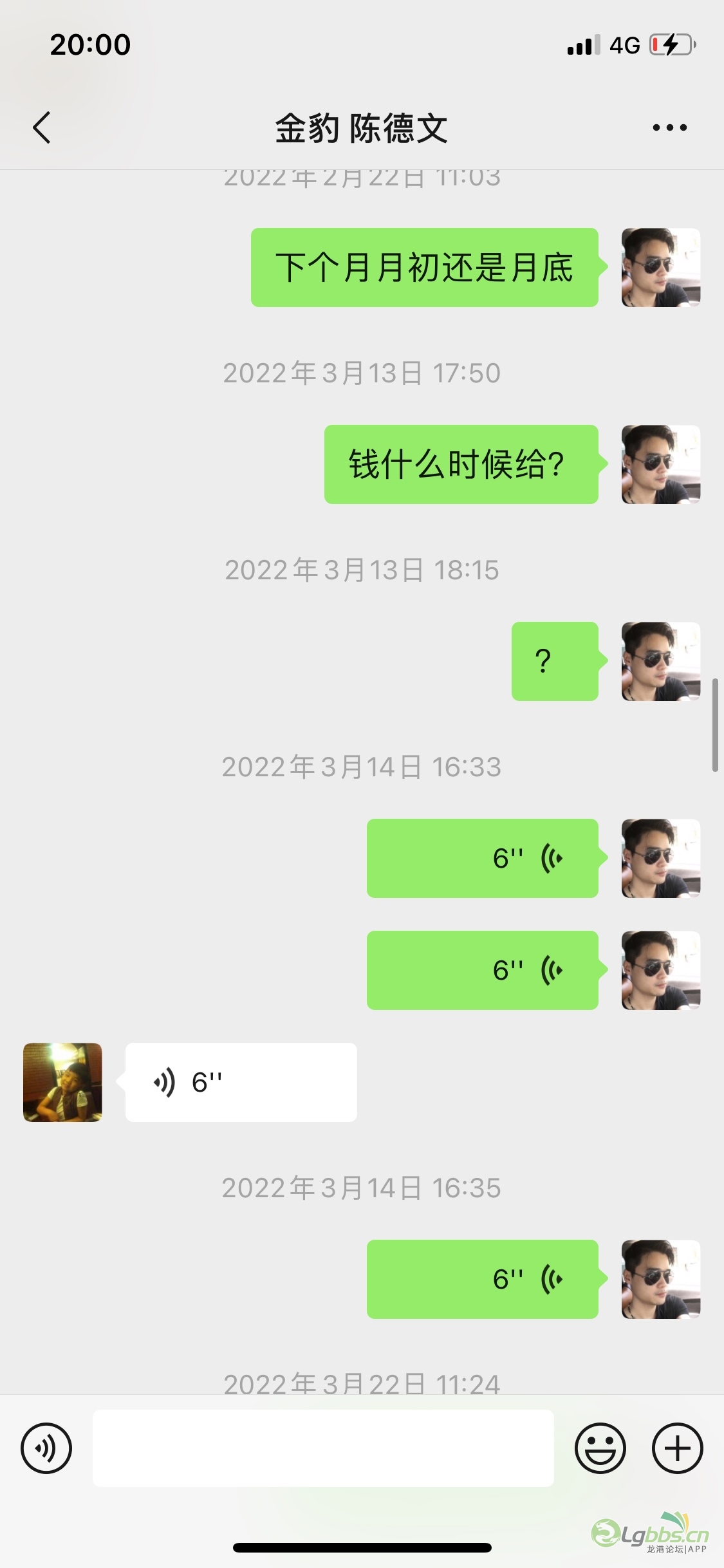Go back to the chat list
724x1568 pixels.
[42, 127]
